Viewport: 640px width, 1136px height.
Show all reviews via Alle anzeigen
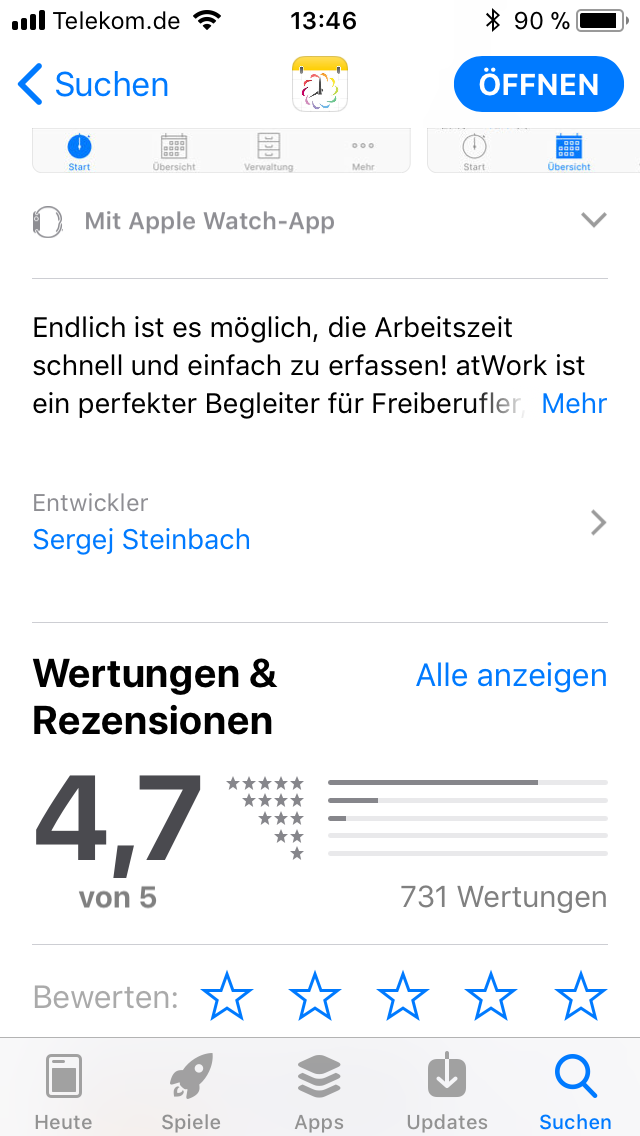511,676
